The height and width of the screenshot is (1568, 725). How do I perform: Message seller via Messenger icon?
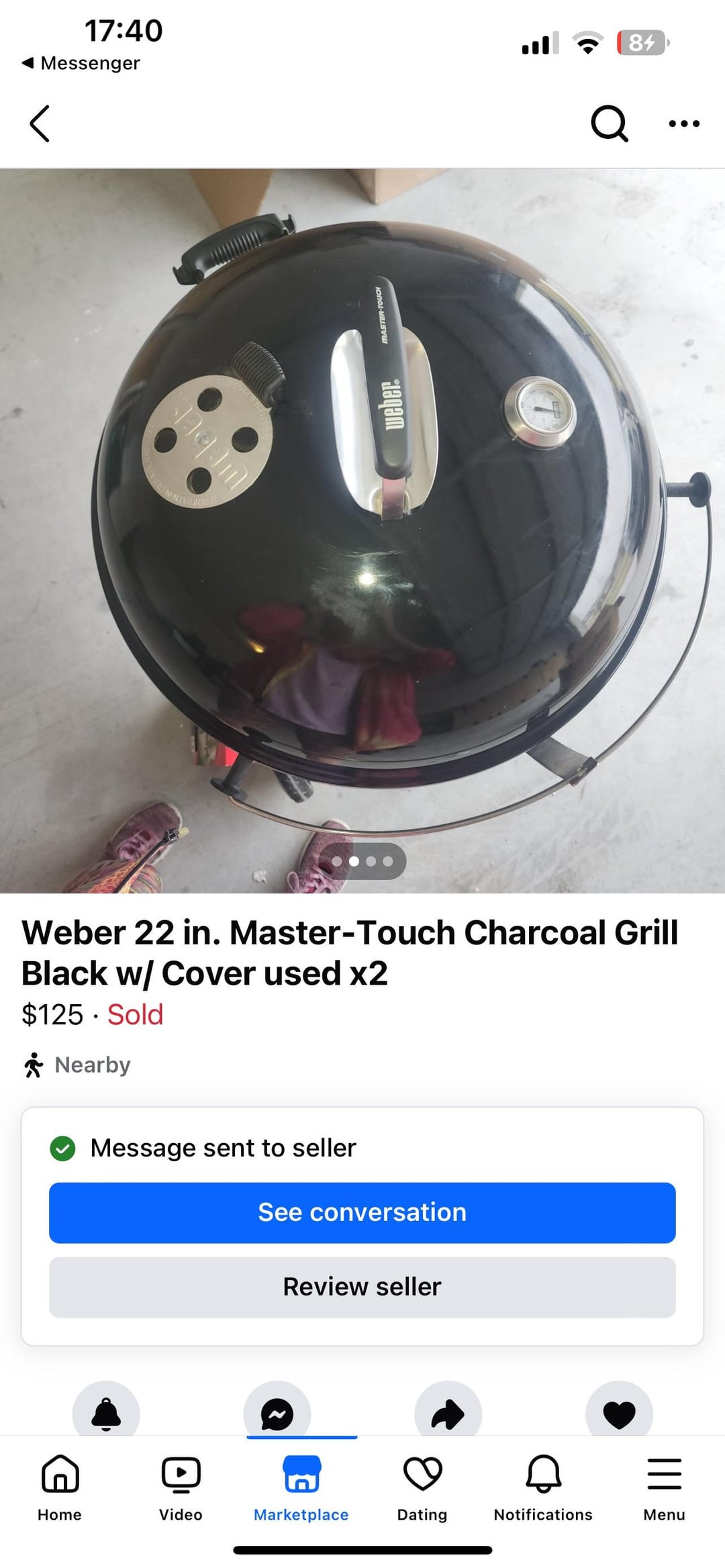point(277,1412)
